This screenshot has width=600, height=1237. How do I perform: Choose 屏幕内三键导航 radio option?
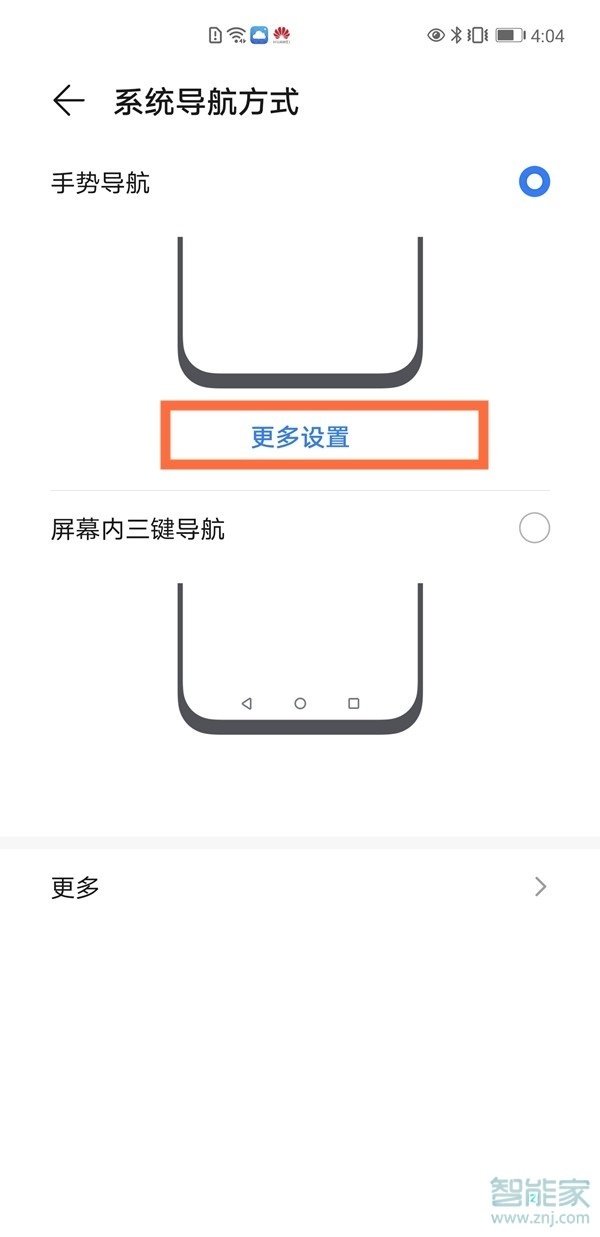tap(535, 528)
